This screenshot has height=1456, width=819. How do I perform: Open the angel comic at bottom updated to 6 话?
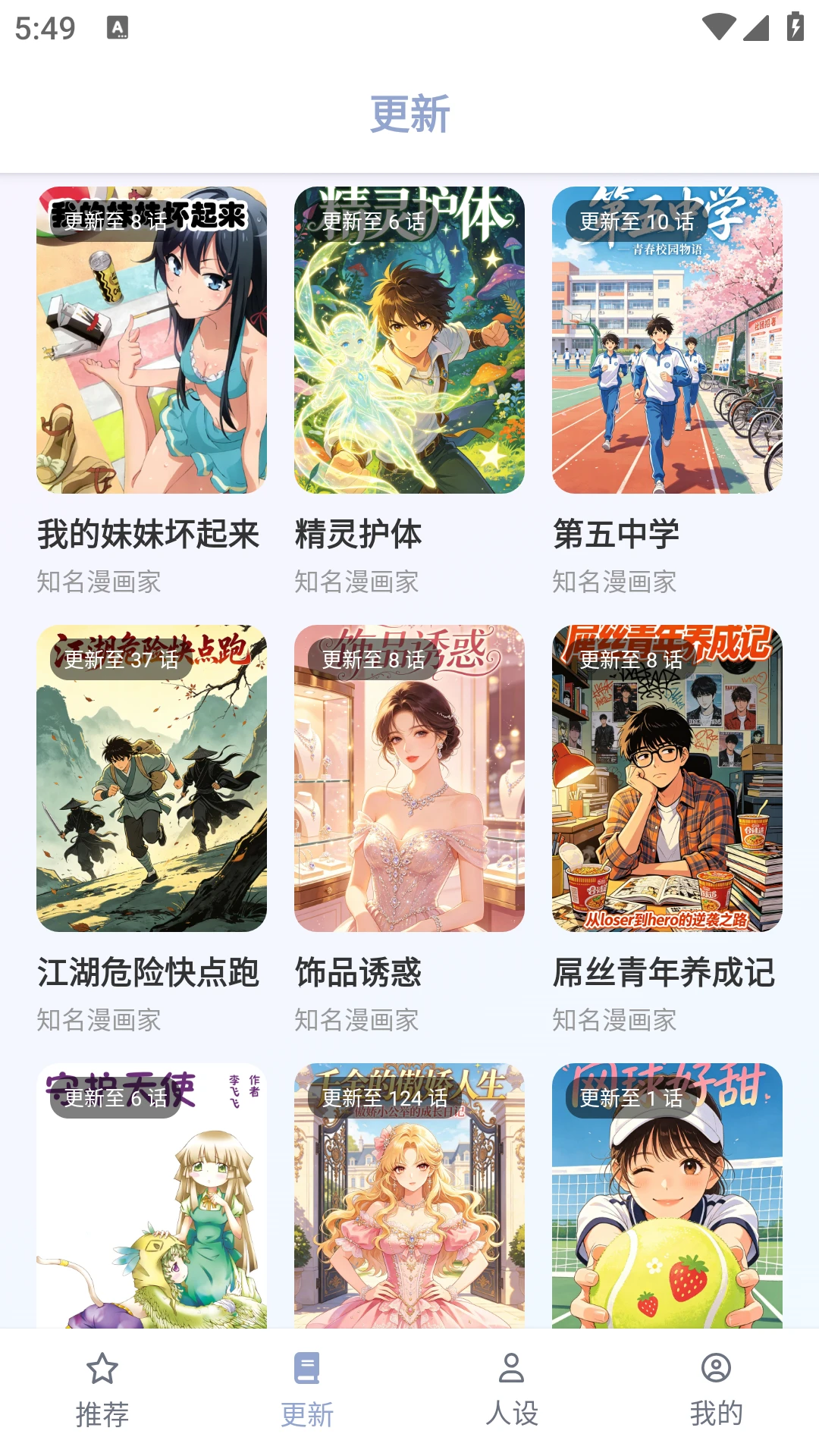tap(152, 1195)
